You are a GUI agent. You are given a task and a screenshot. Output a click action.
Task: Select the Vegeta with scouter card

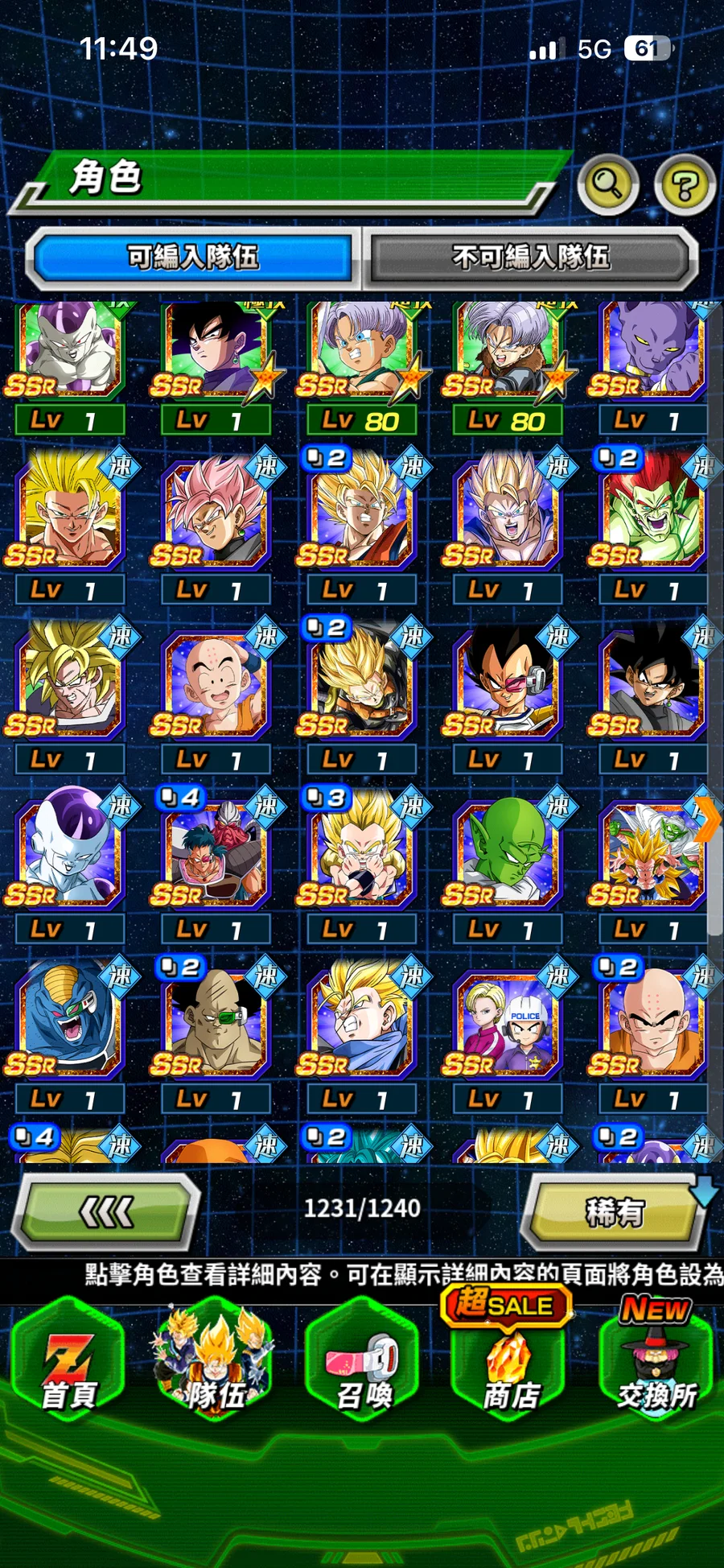[x=507, y=684]
